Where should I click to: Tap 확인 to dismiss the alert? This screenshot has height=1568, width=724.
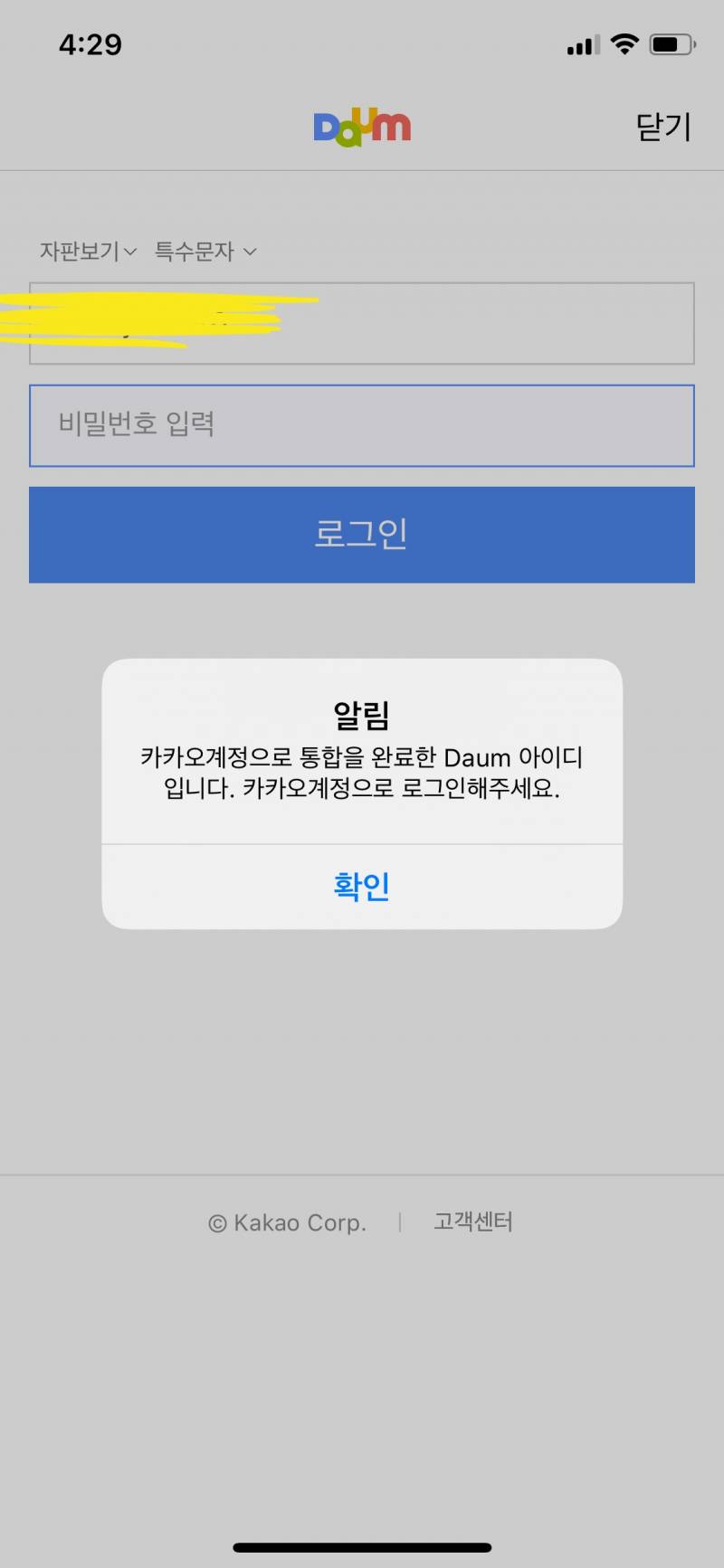(361, 886)
